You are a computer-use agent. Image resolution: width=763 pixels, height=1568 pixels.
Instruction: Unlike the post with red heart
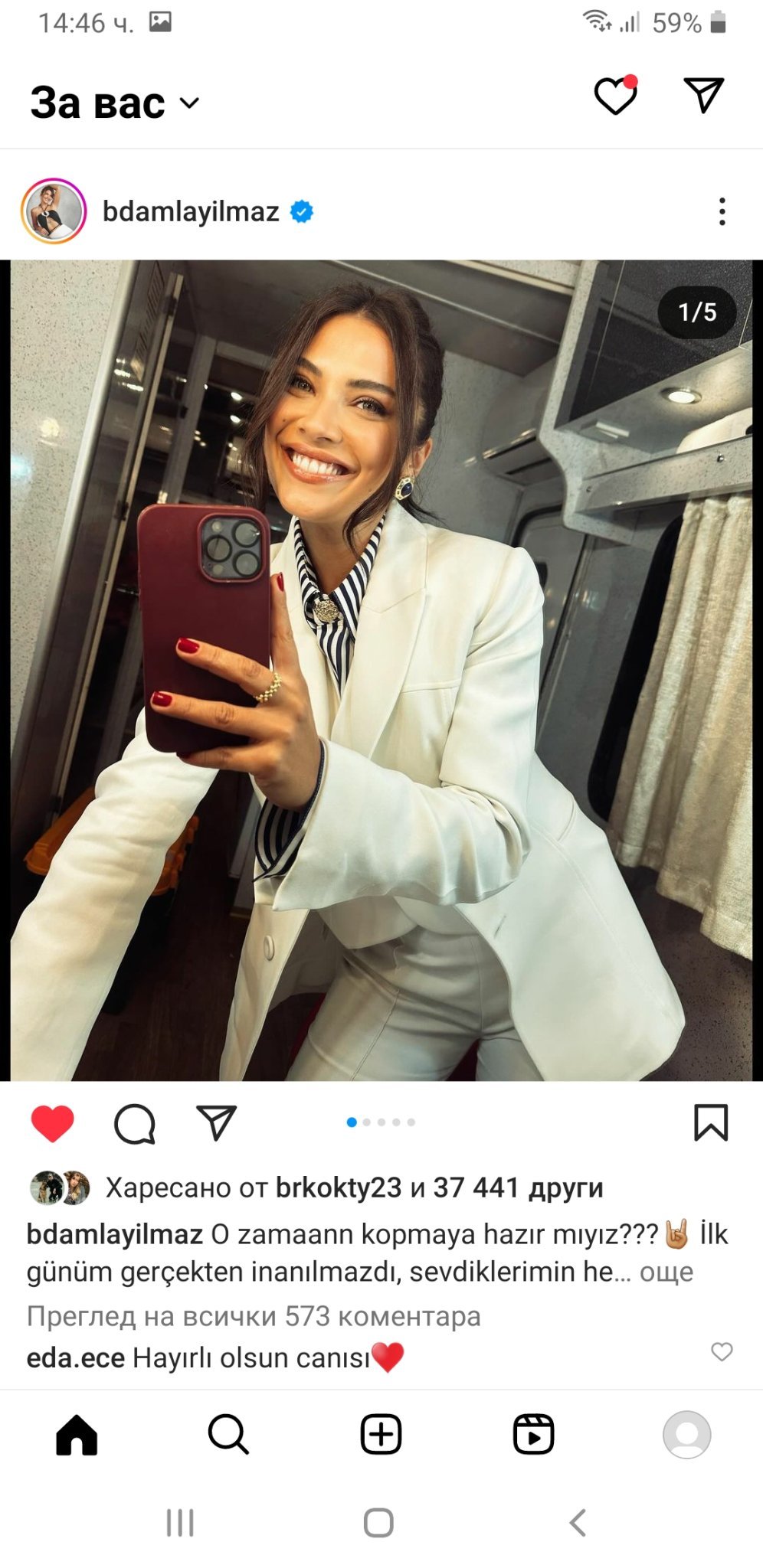point(52,1123)
